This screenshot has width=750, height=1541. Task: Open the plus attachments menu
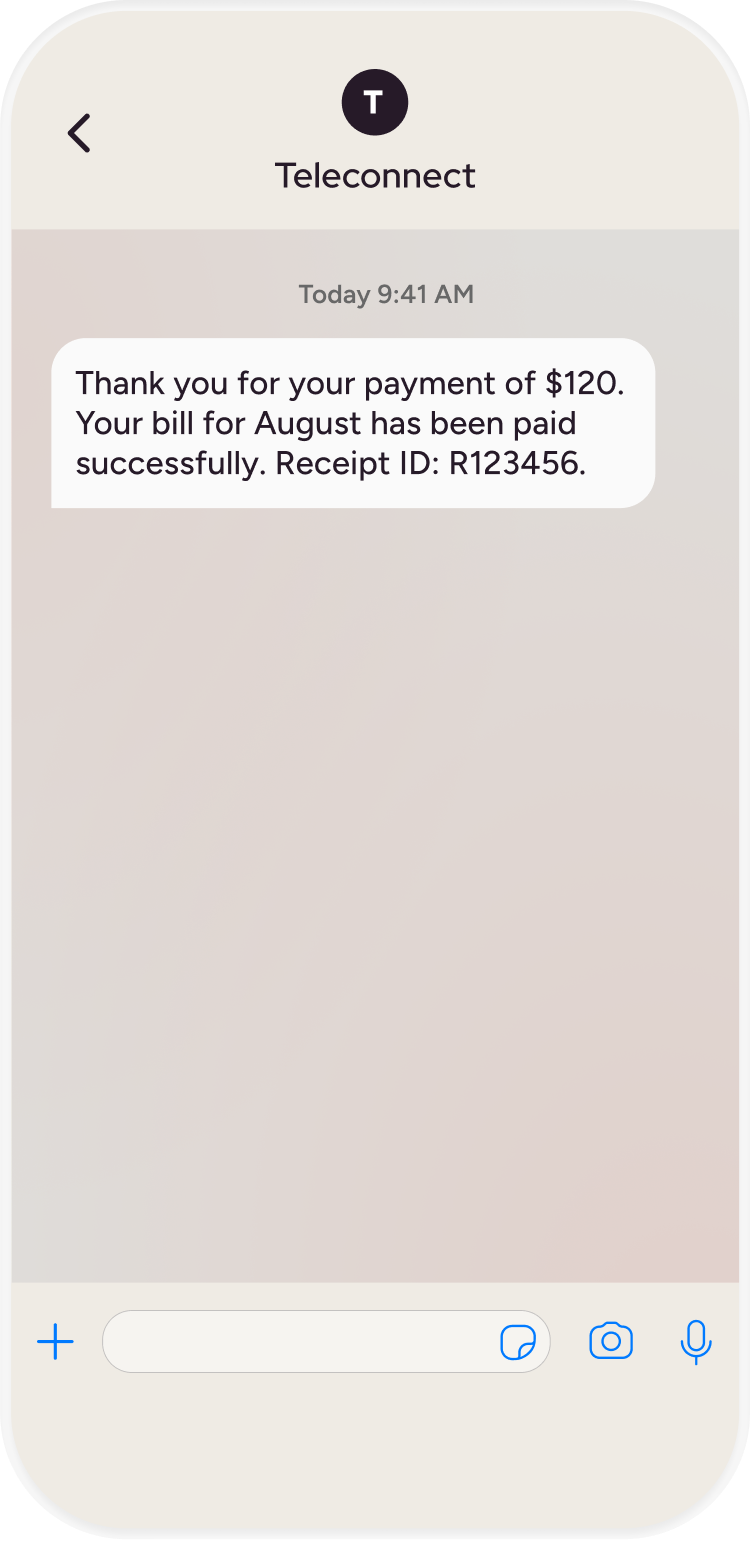pyautogui.click(x=55, y=1342)
